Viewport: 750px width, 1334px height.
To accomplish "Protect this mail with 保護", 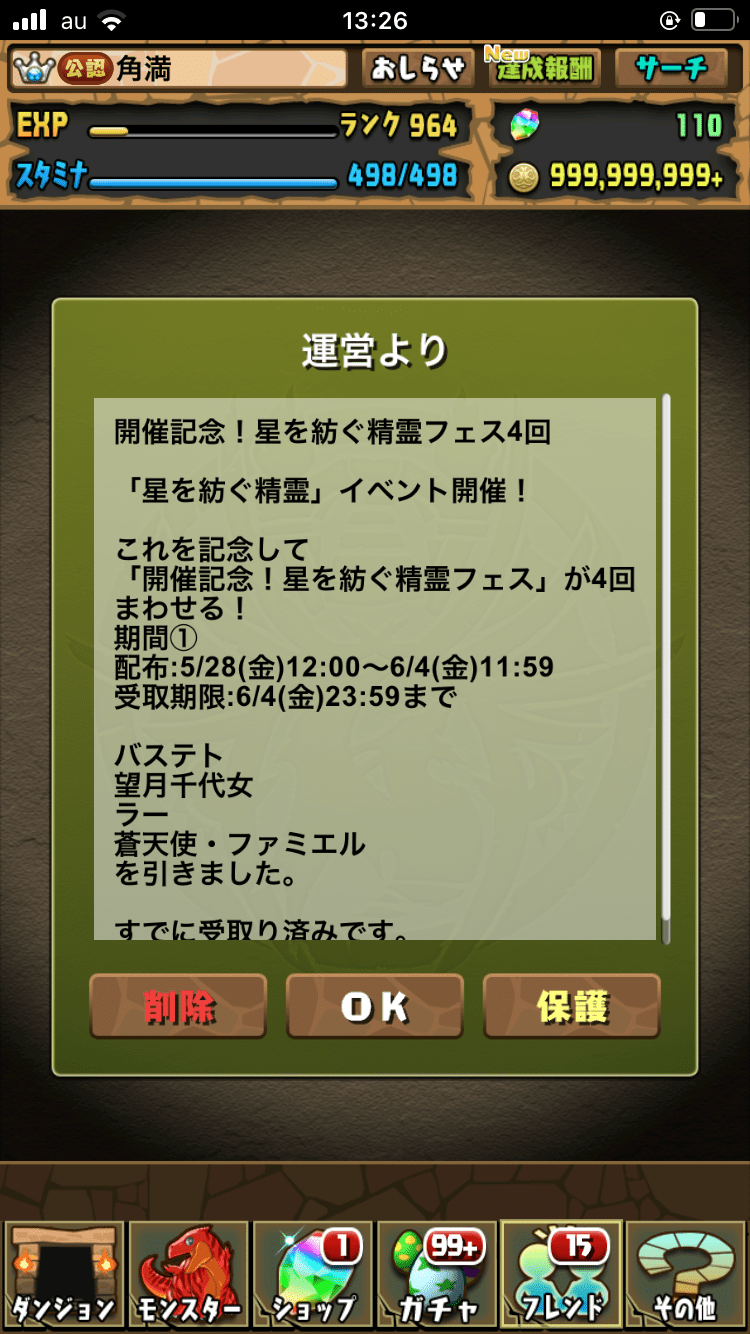I will coord(572,1007).
